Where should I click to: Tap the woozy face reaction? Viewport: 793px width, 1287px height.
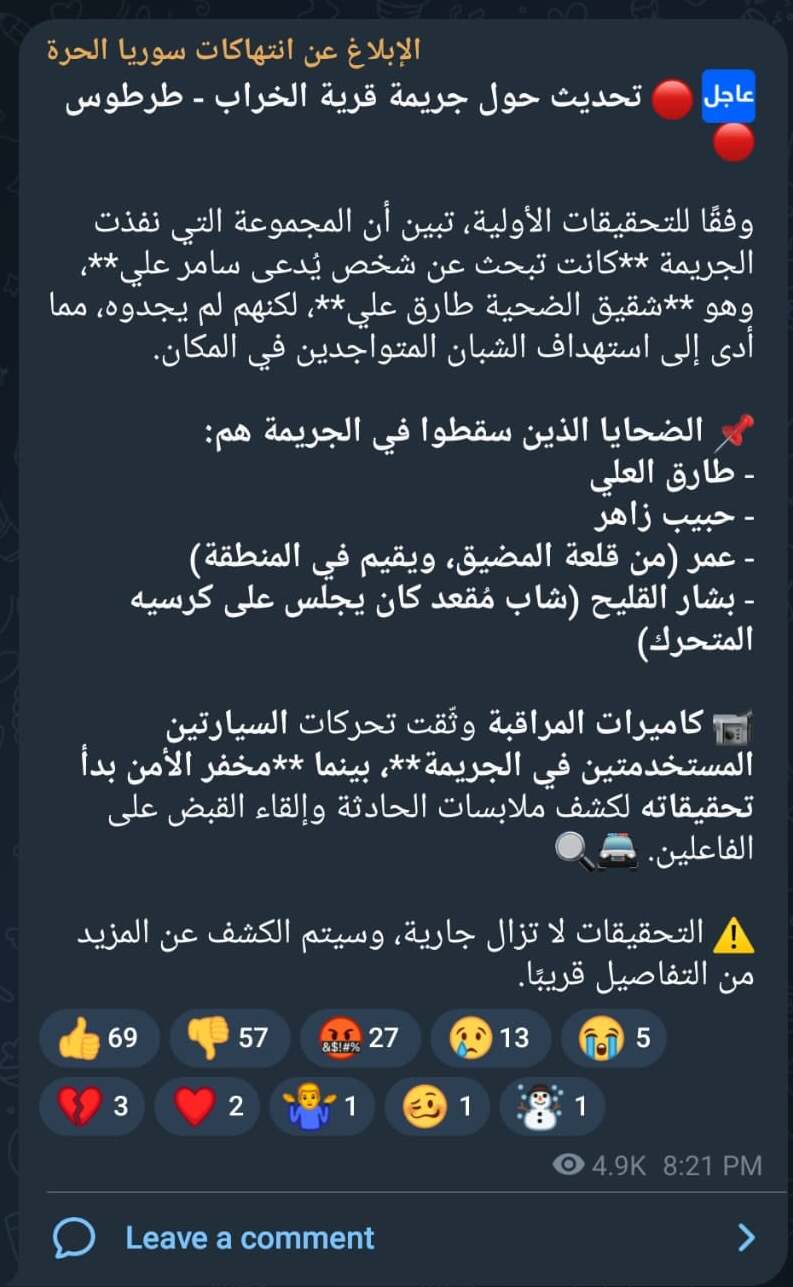coord(436,1106)
